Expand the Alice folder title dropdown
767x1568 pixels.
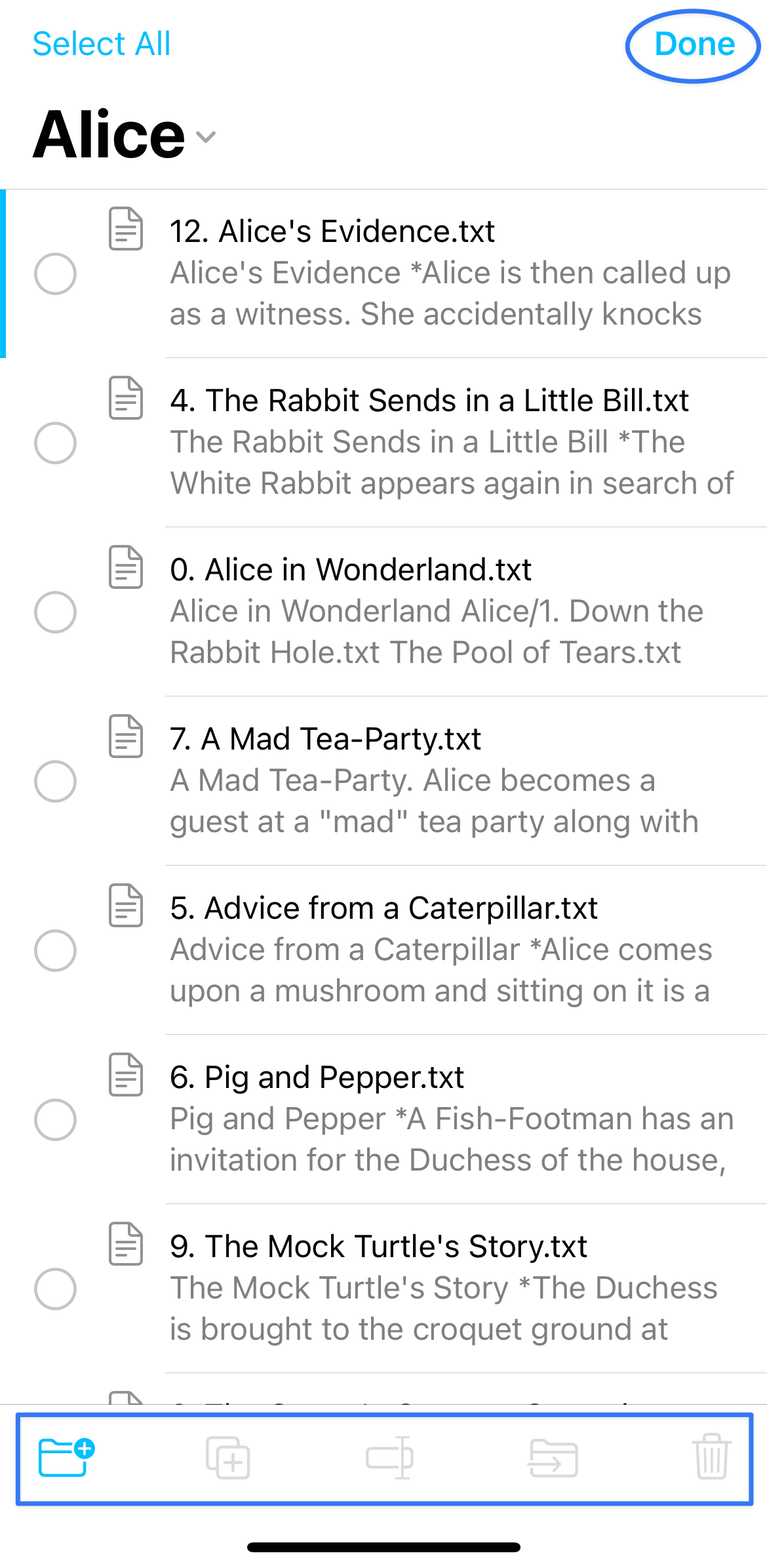click(x=206, y=136)
